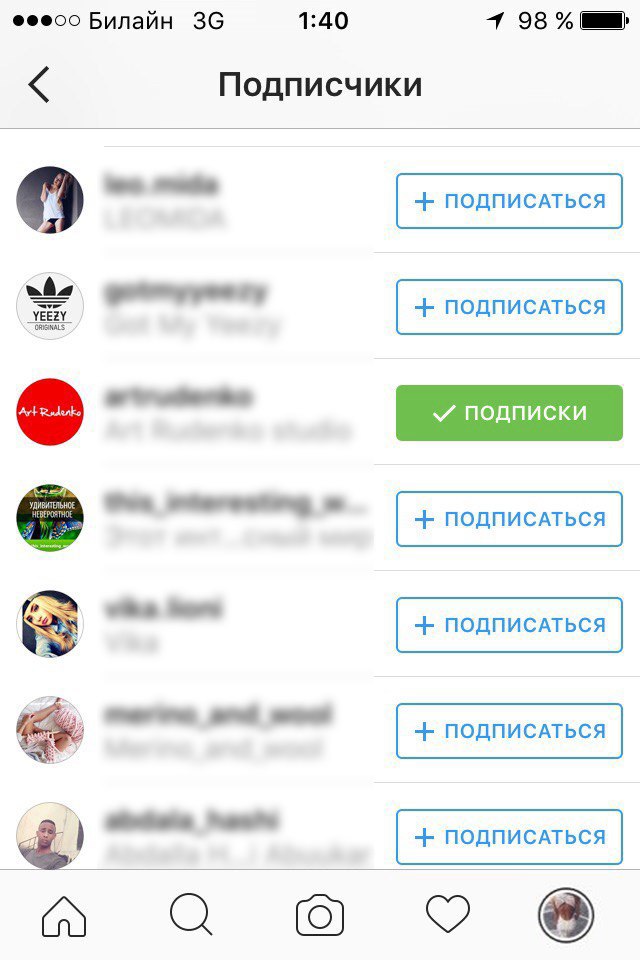Switch to the Search tab
This screenshot has width=640, height=960.
[192, 915]
